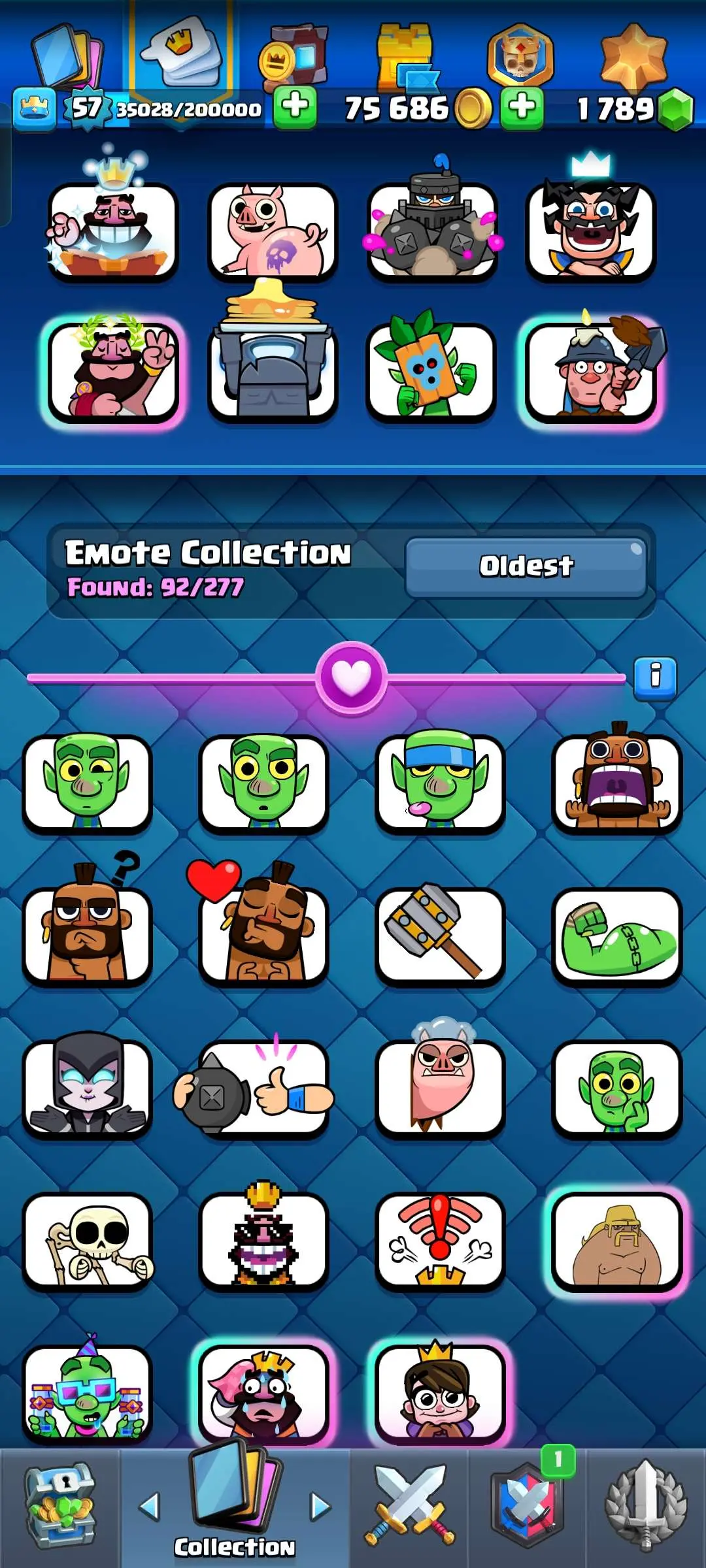Open the gold star tab at top
The image size is (706, 1568).
tap(633, 55)
